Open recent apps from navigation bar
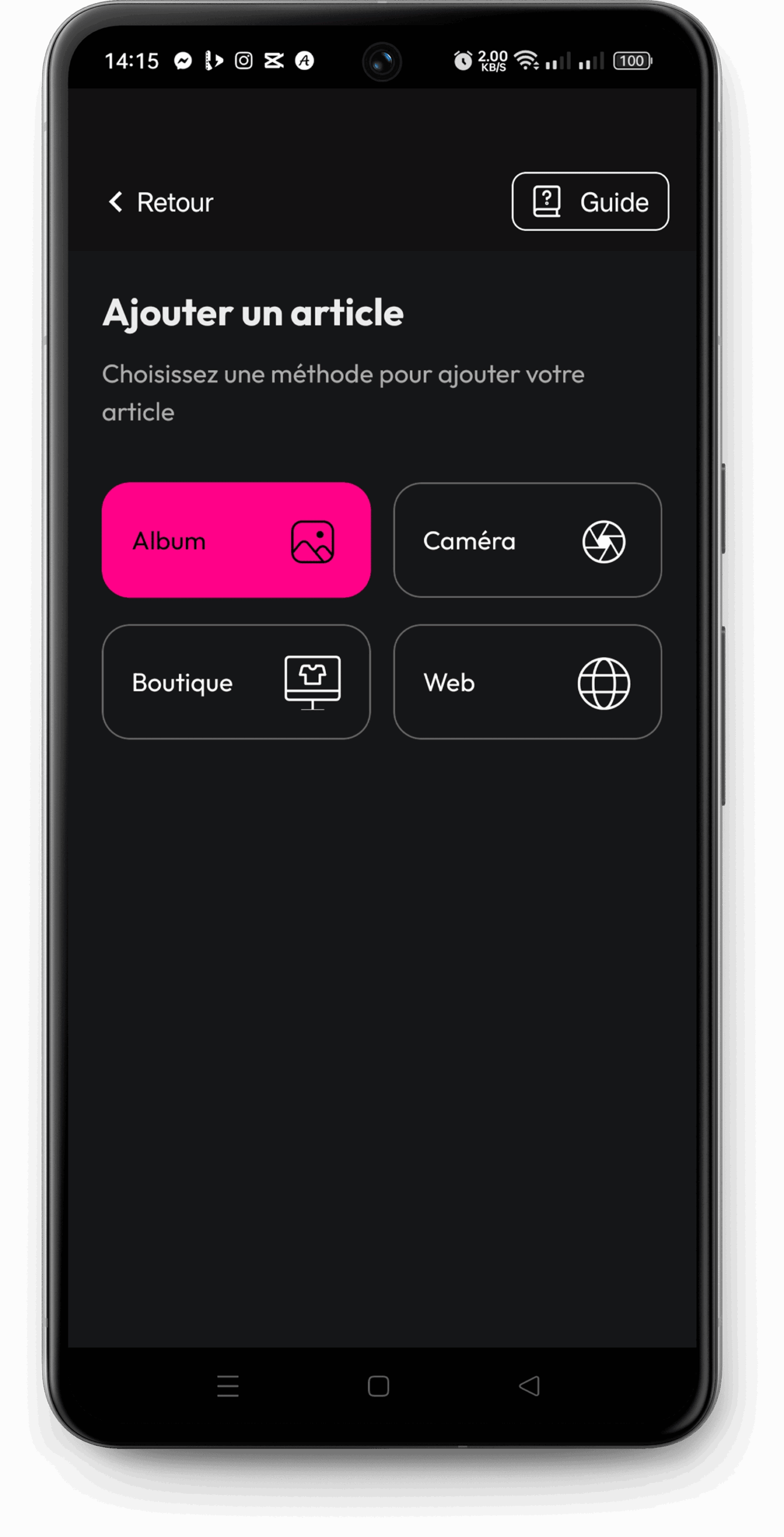Screen dimensions: 784x1537 coord(228,1386)
